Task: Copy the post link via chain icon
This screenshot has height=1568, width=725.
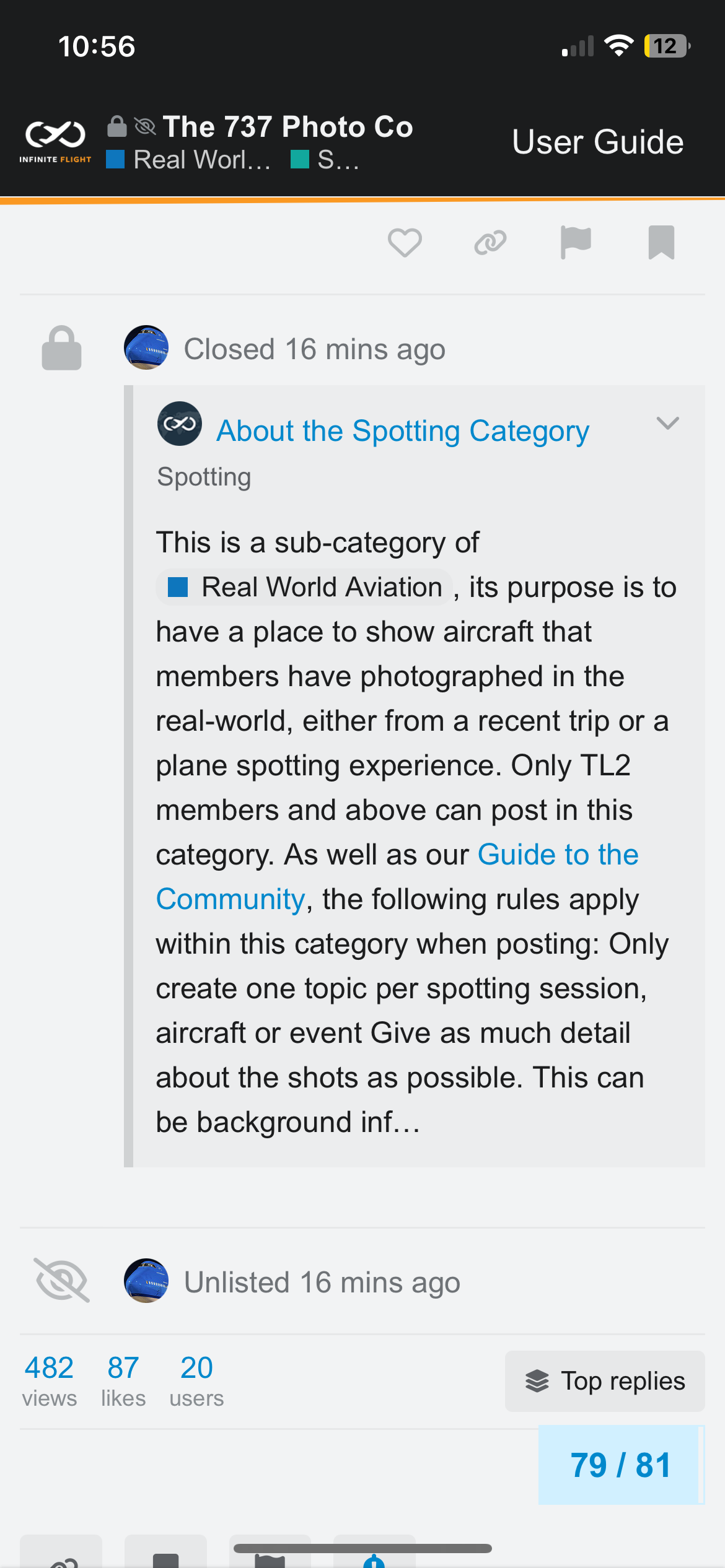Action: pyautogui.click(x=490, y=242)
